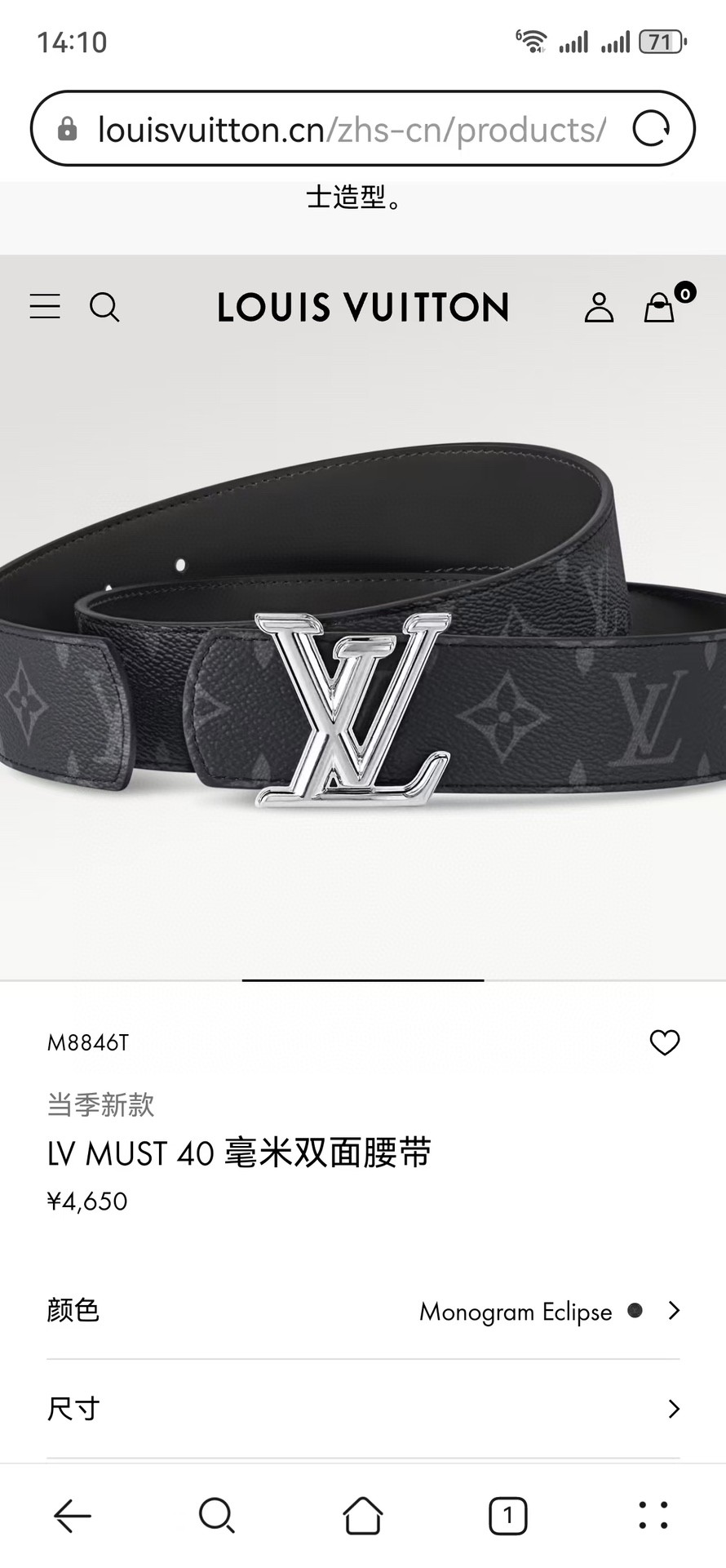Screen dimensions: 726x1568
Task: Open the 尺寸 size selector
Action: pos(363,1409)
